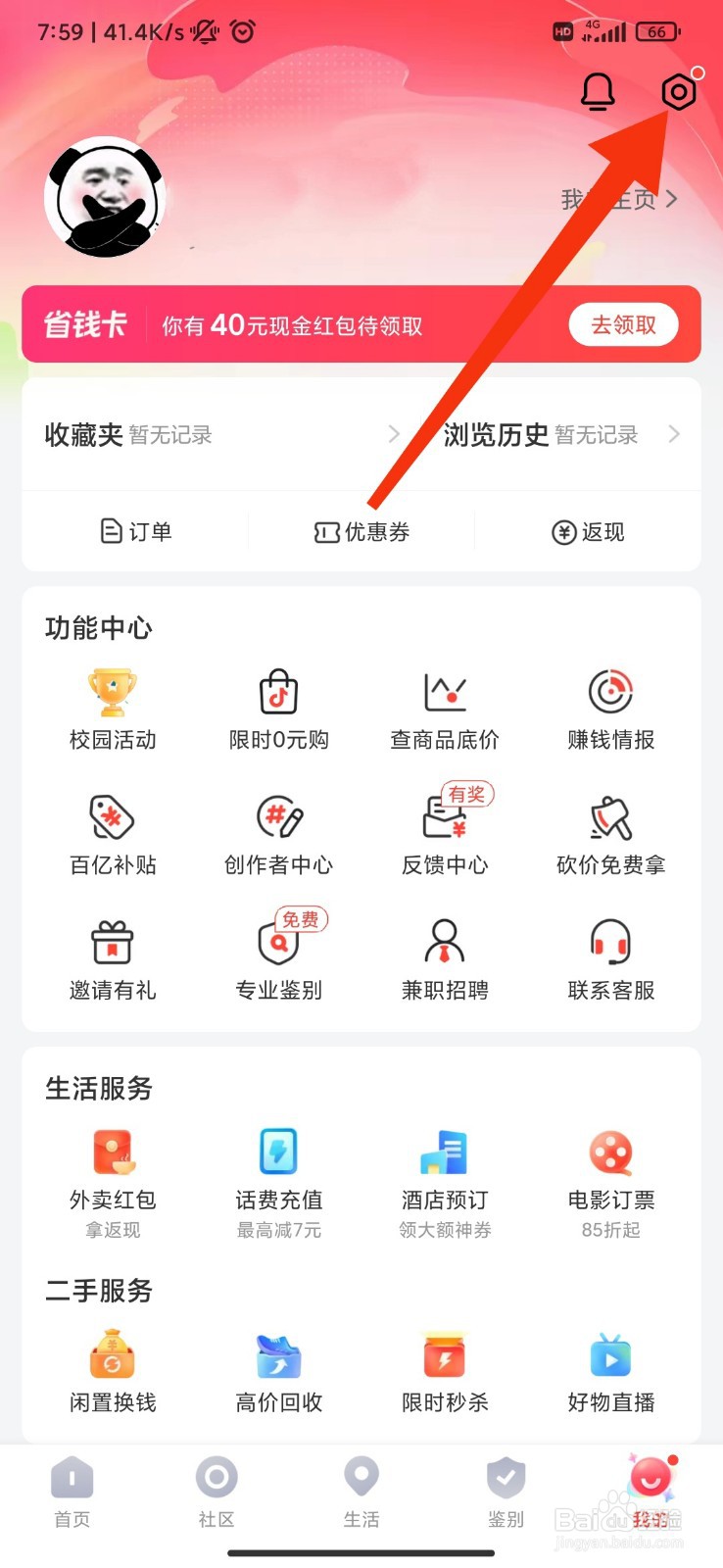Tap 去领取 to claim the red packet
723x1568 pixels.
(x=624, y=324)
